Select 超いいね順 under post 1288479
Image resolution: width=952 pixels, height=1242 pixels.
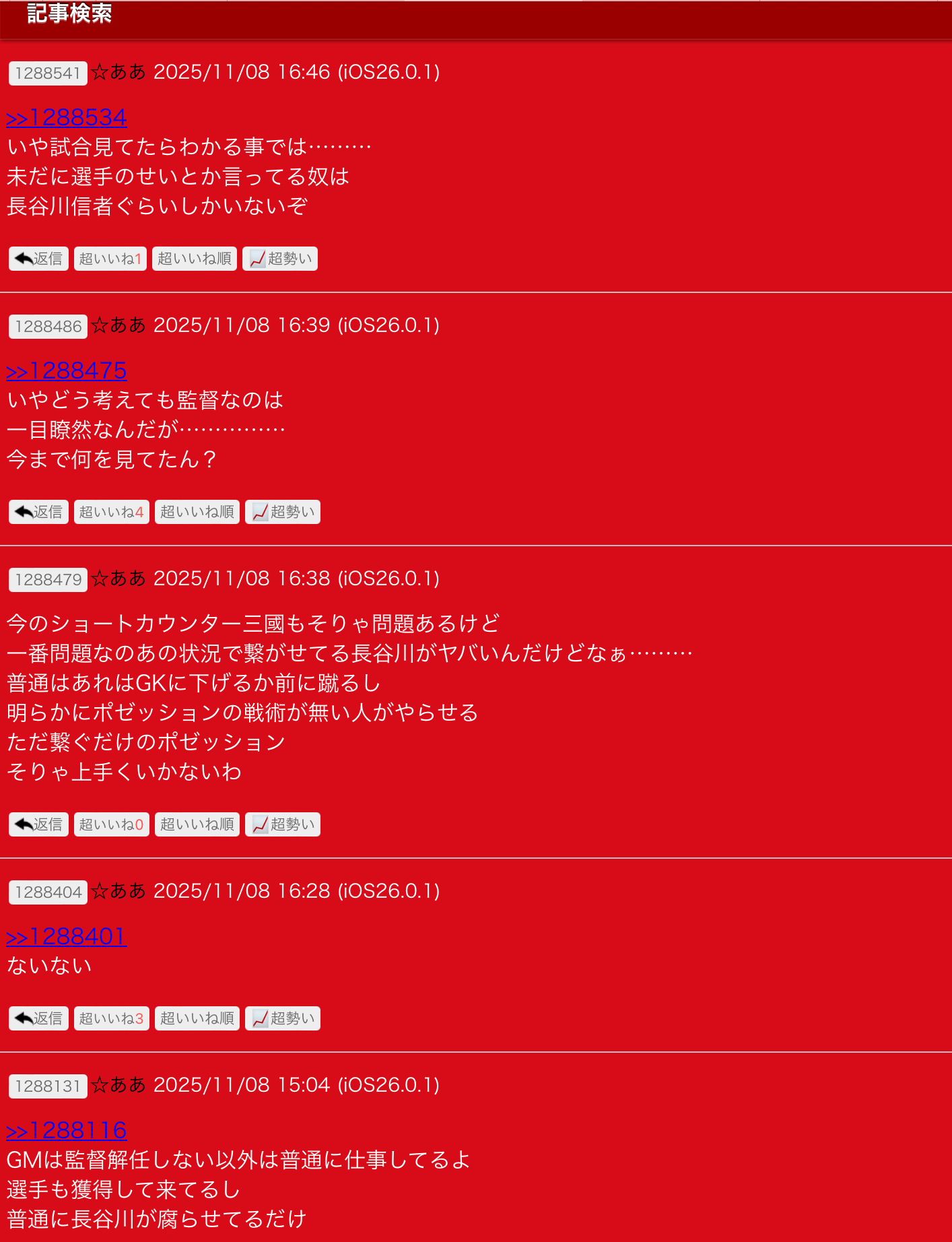coord(197,824)
